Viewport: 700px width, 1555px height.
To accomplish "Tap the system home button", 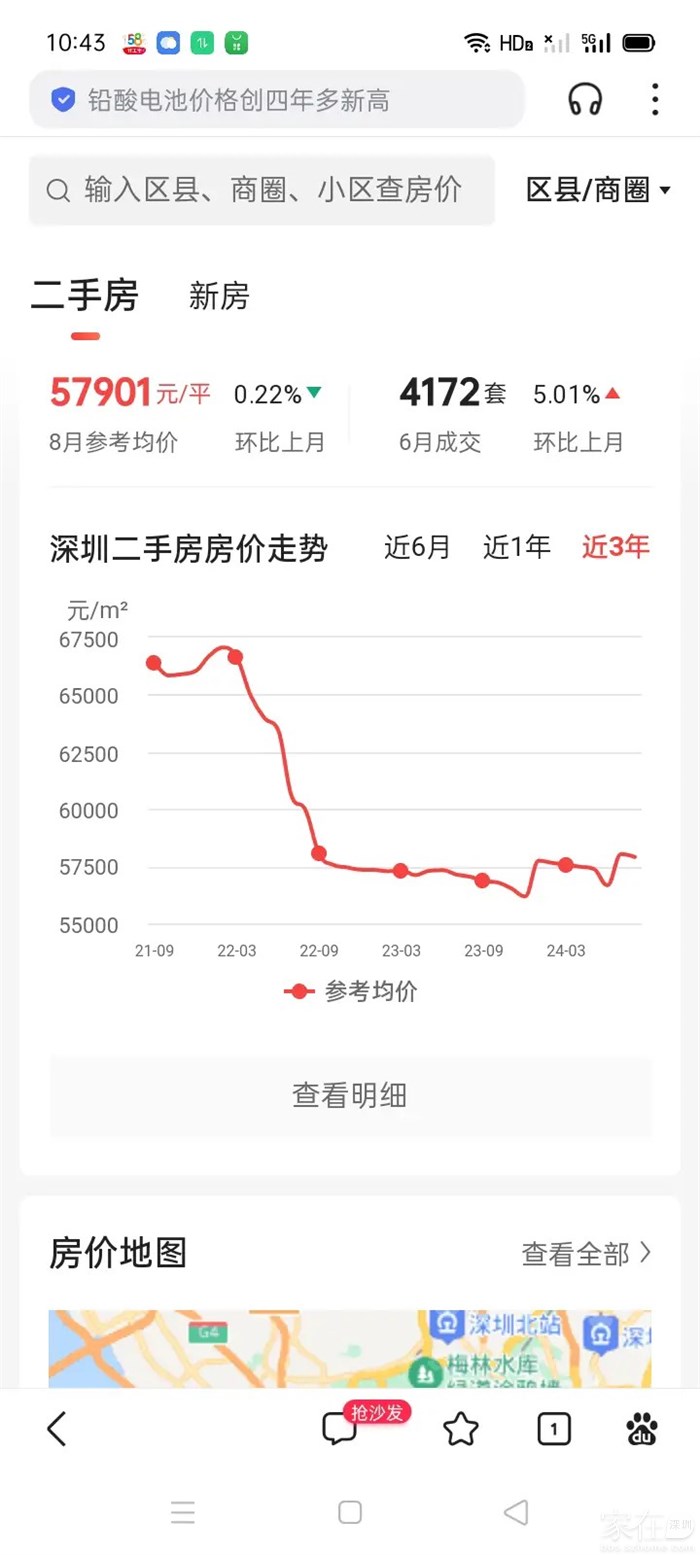I will click(350, 1512).
